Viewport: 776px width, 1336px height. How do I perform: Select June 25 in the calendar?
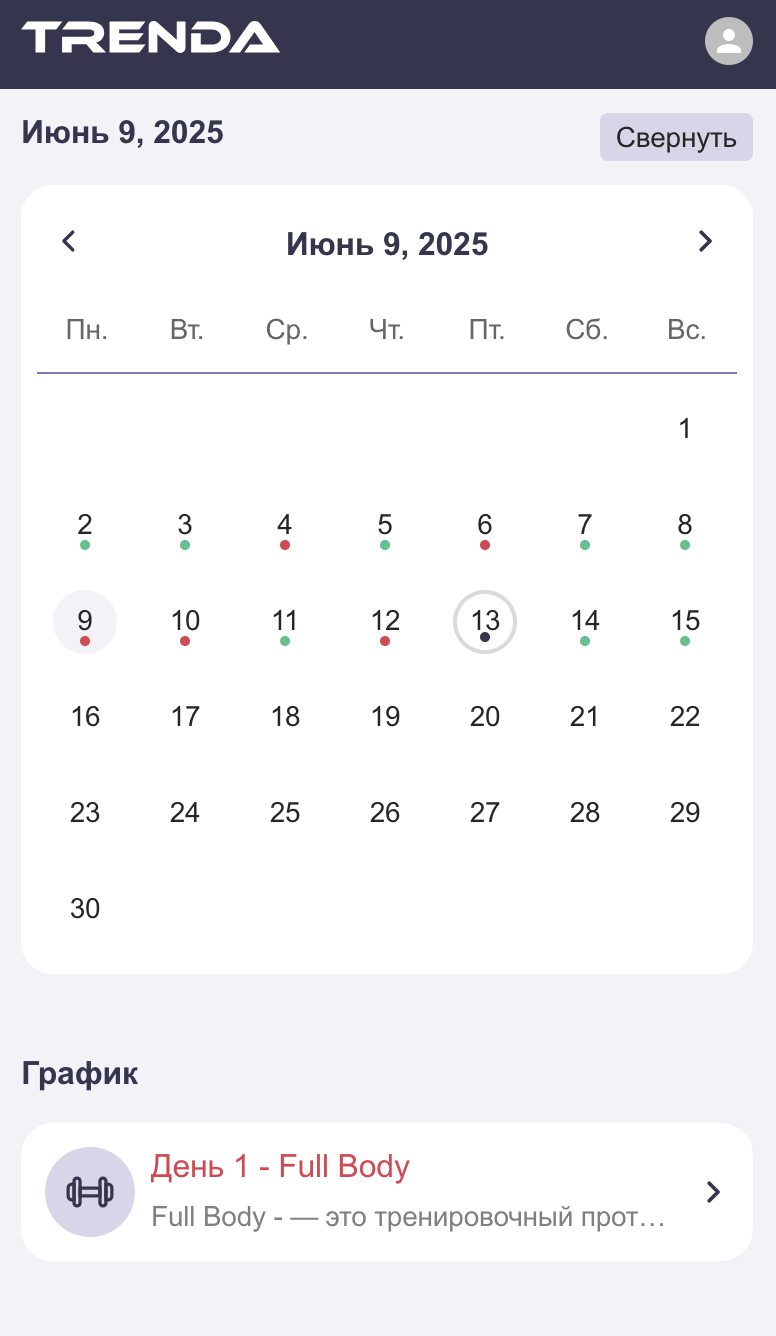(285, 813)
